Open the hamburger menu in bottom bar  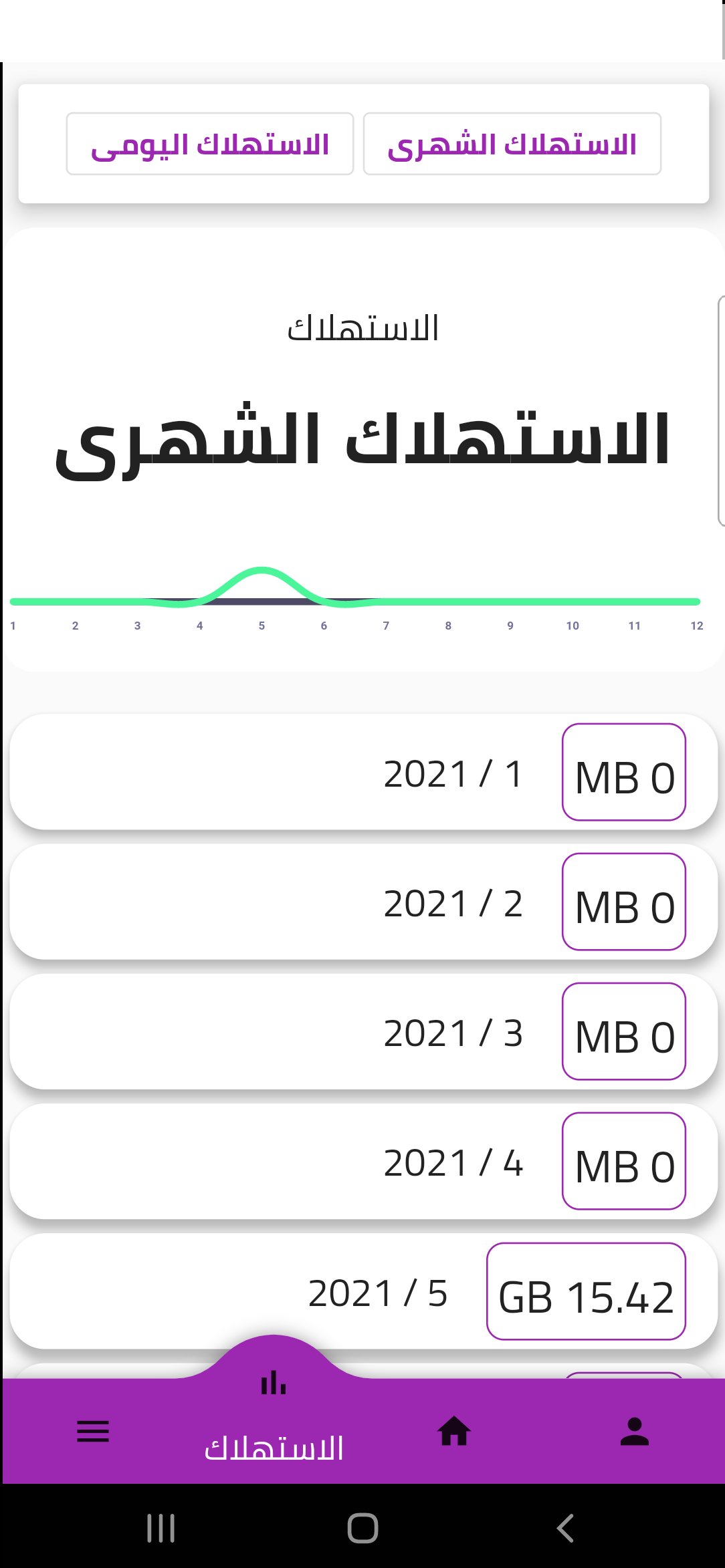click(93, 1432)
